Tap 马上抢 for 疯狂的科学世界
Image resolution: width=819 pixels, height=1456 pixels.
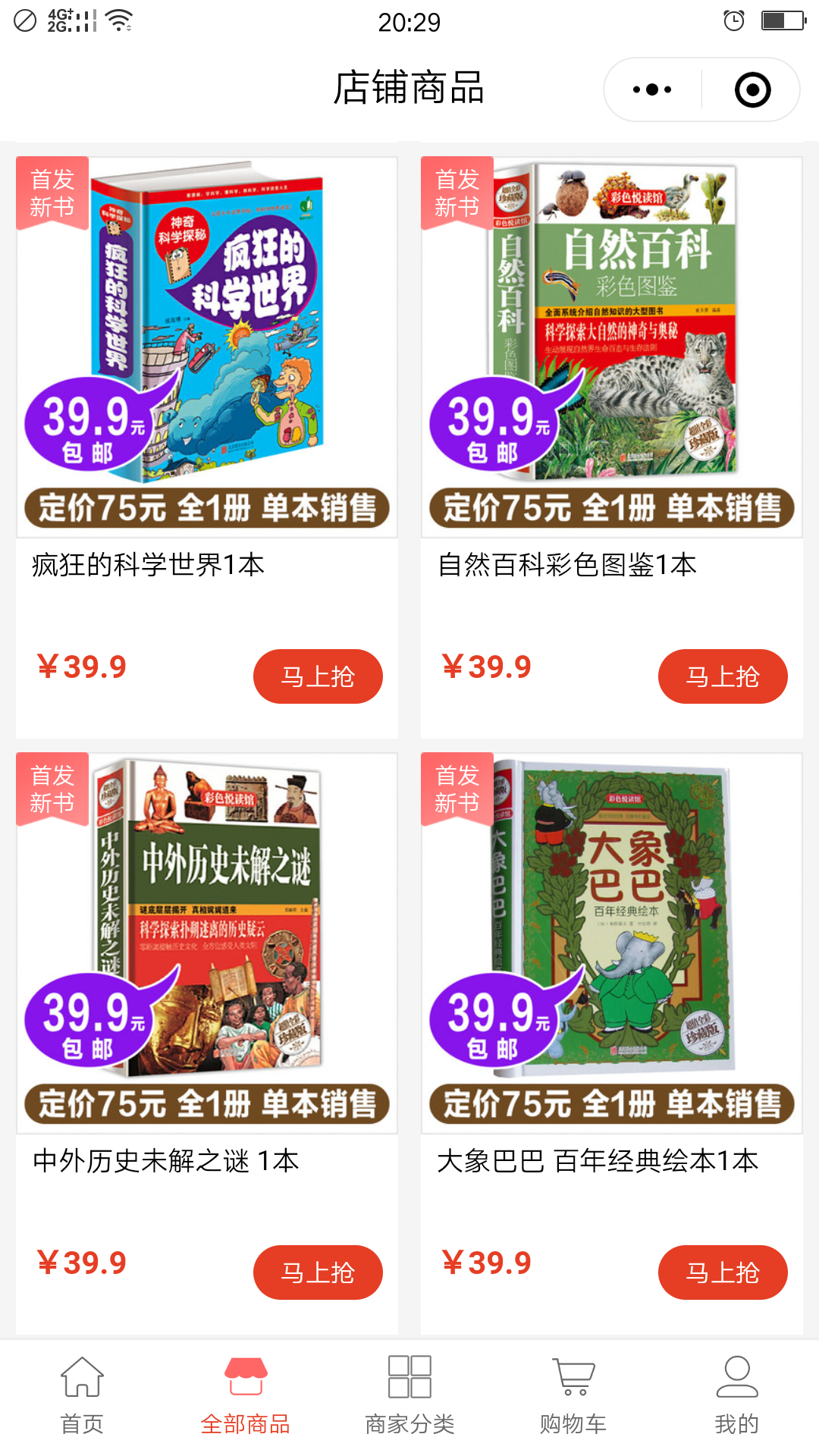pyautogui.click(x=318, y=676)
